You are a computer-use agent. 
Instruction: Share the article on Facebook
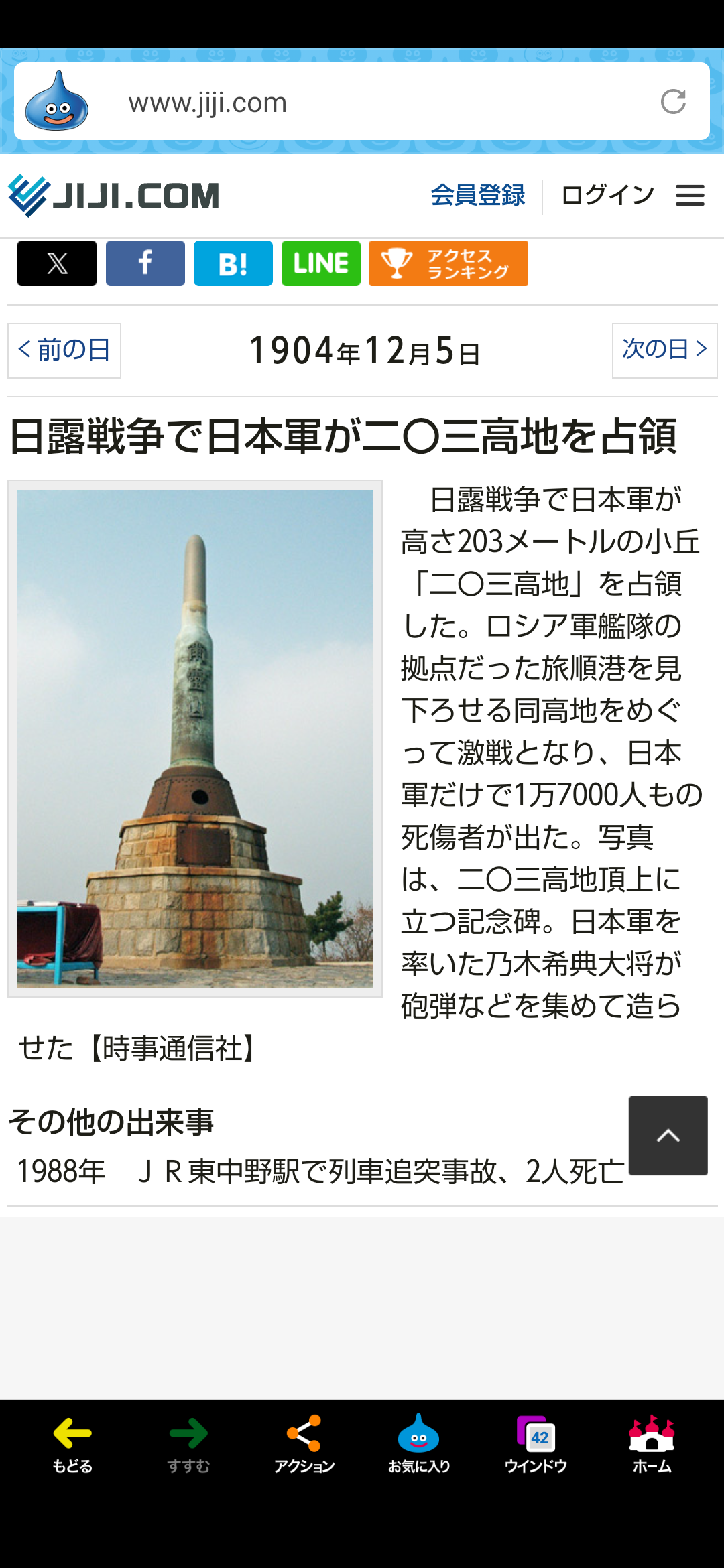coord(145,263)
